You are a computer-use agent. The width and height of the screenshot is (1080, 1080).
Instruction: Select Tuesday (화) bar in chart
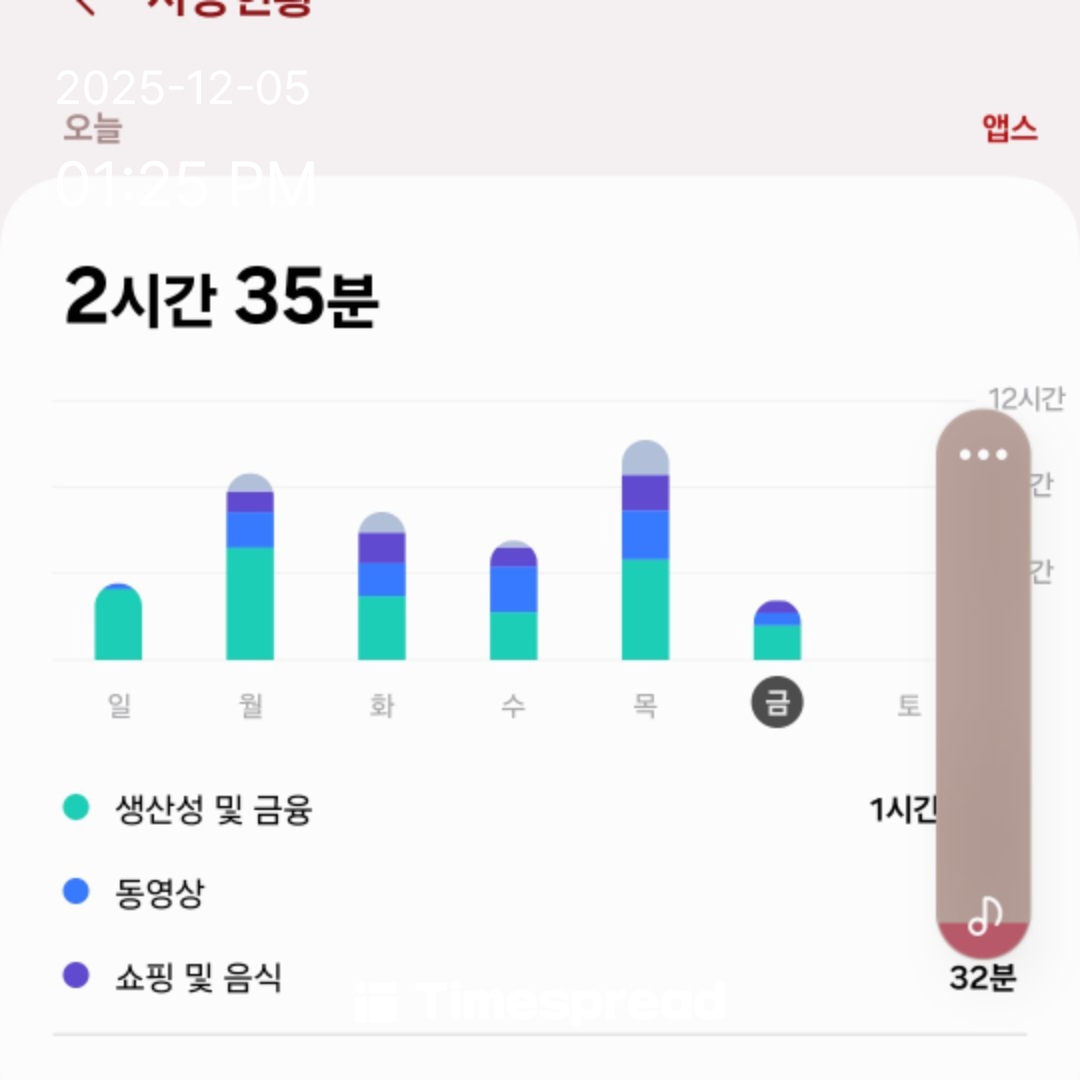point(382,590)
